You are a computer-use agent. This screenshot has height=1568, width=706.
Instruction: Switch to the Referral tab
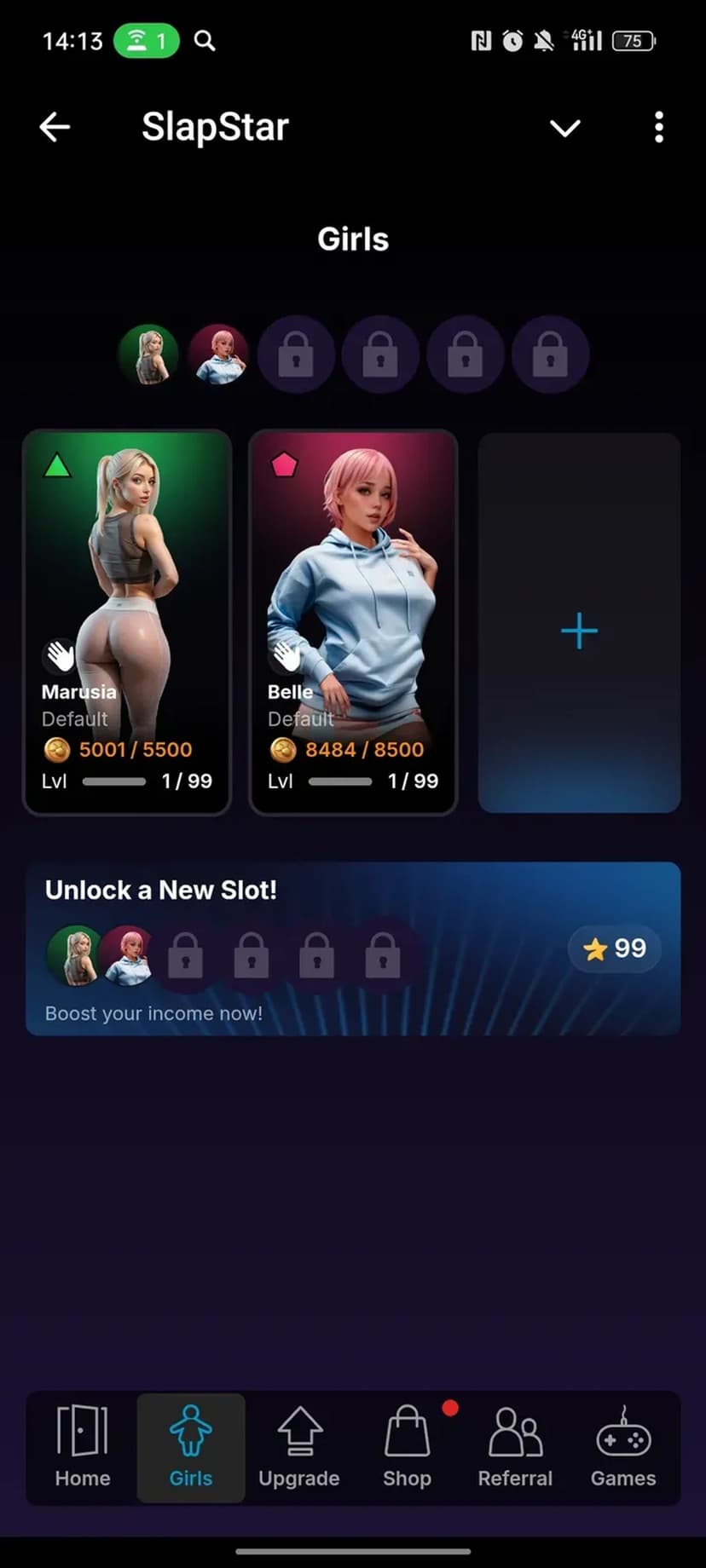point(515,1447)
